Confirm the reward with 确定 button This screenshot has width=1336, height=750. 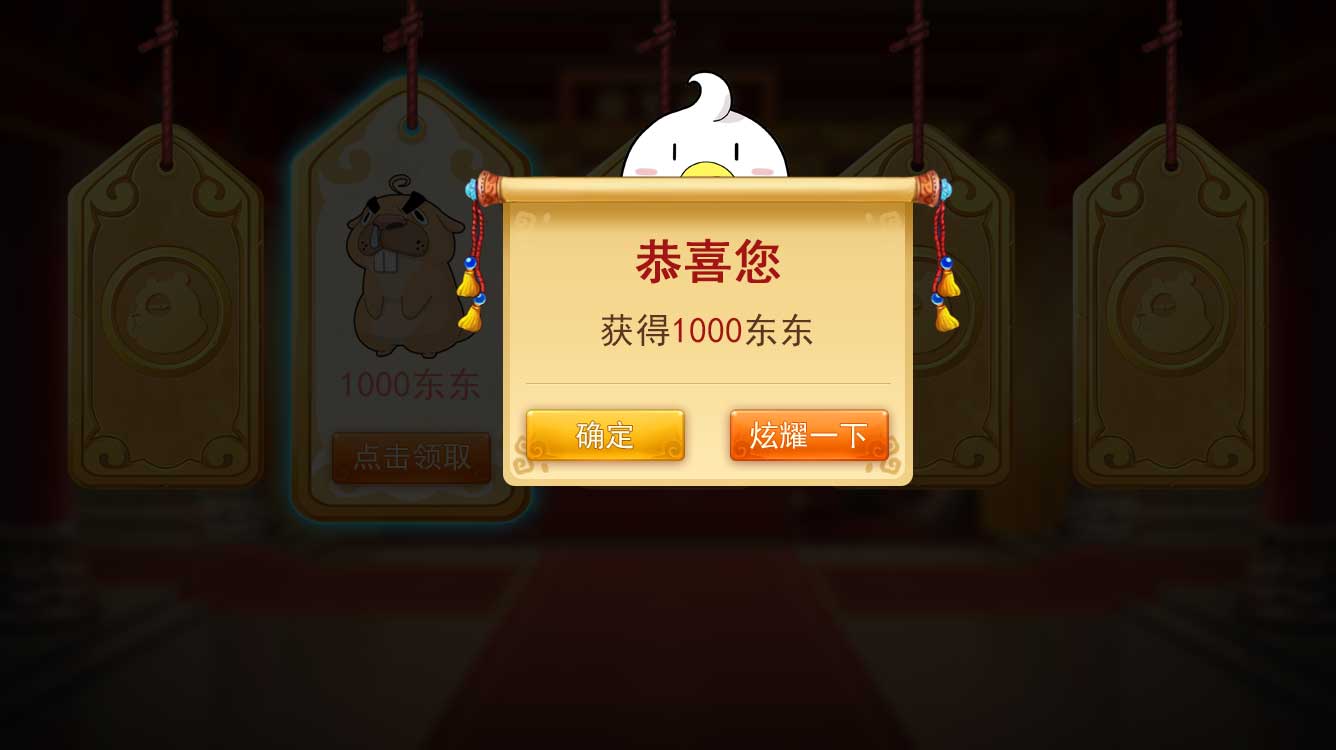tap(605, 435)
